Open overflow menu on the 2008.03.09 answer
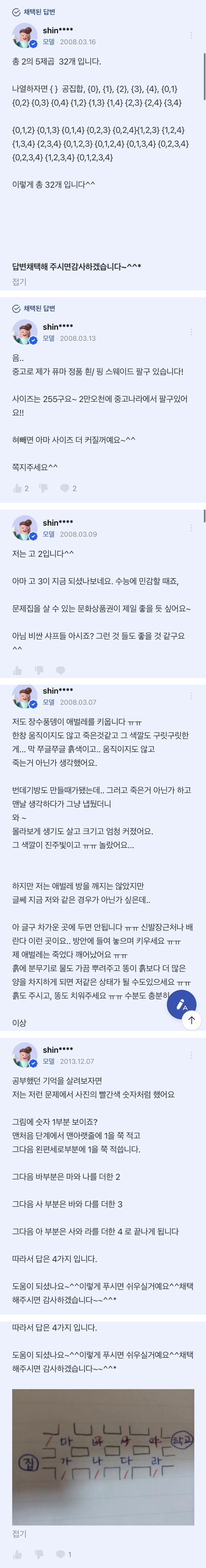The image size is (206, 1568). click(x=191, y=528)
